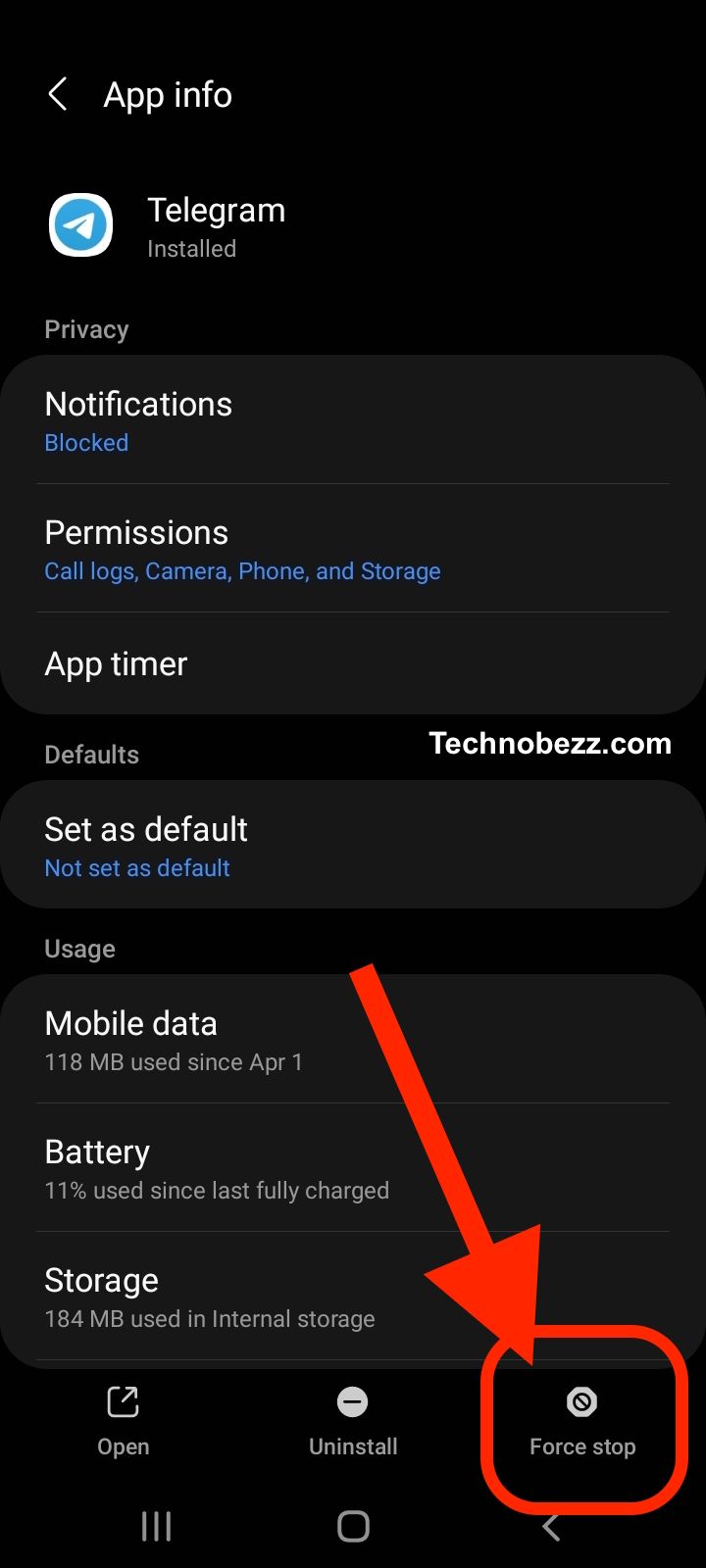Uninstall the Telegram app
This screenshot has height=1568, width=706.
point(353,1421)
